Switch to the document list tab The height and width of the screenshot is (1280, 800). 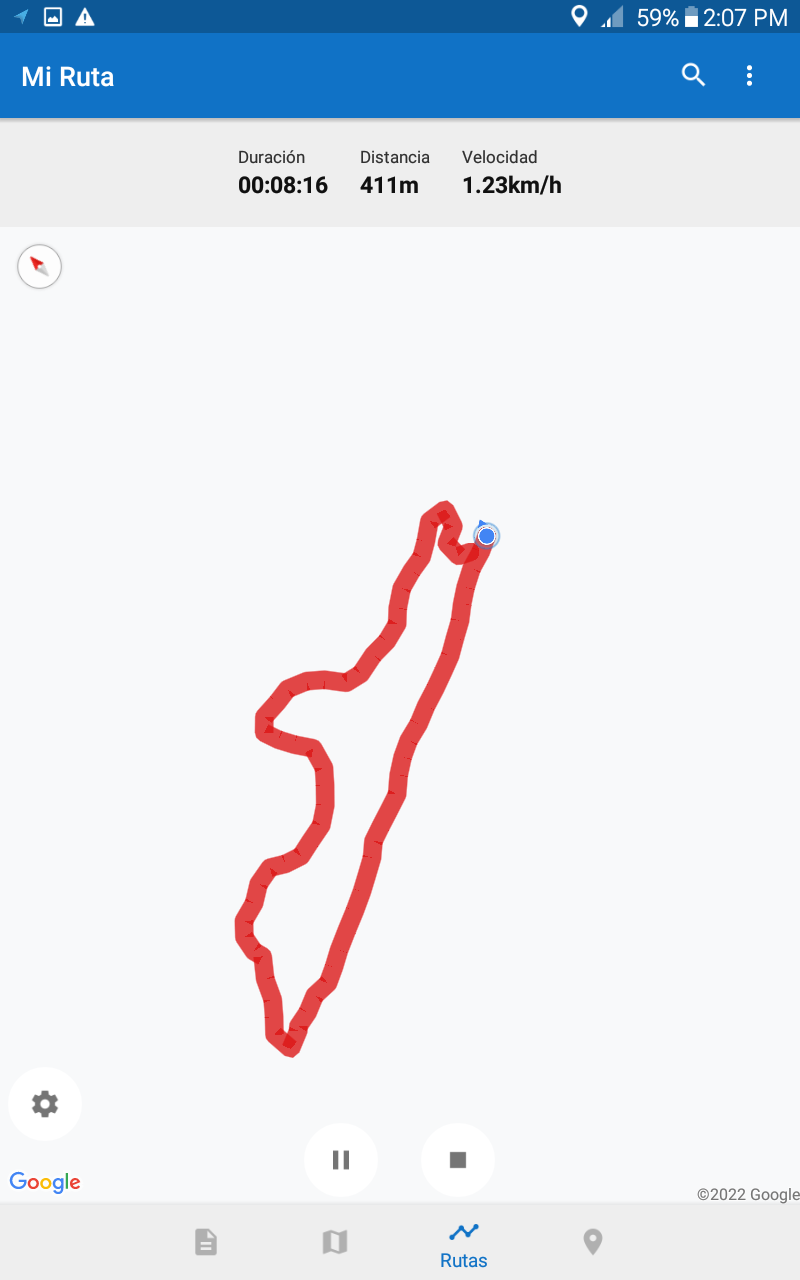click(x=205, y=1242)
